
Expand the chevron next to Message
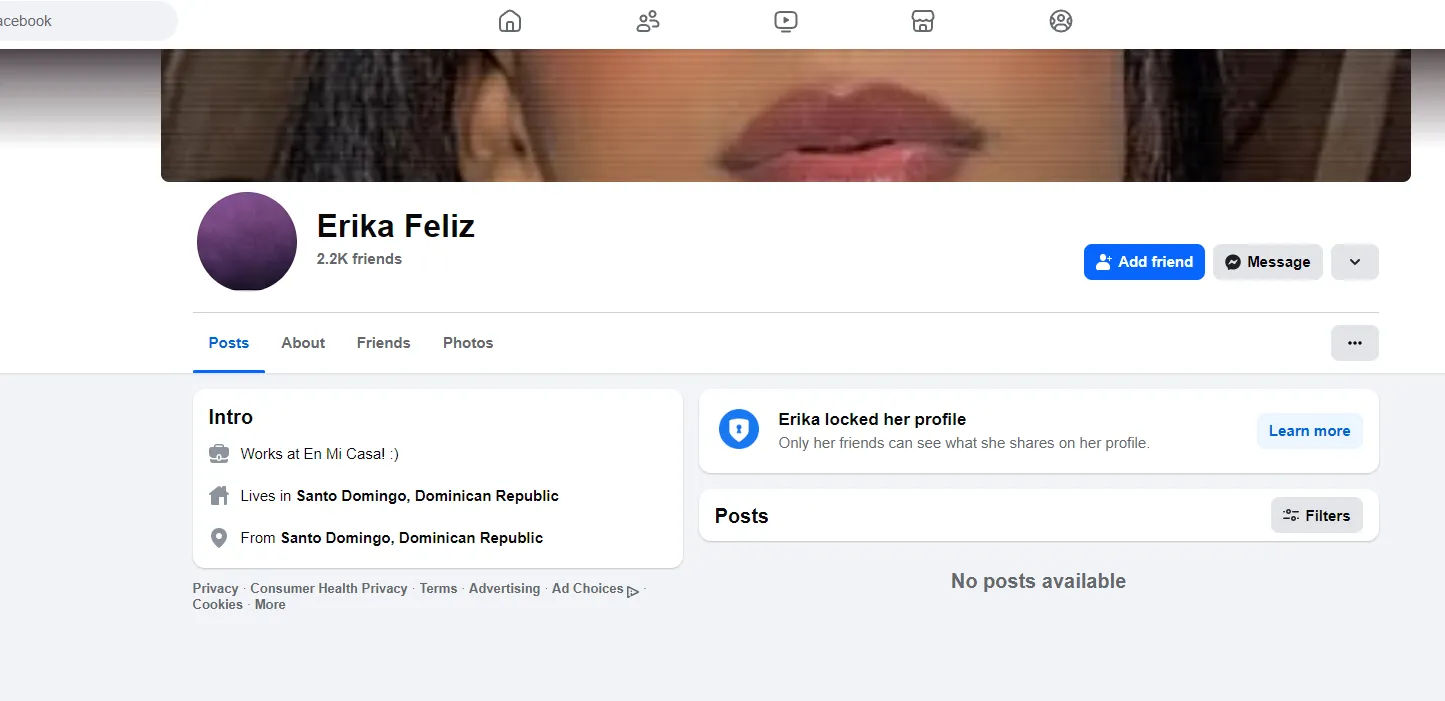[1355, 262]
